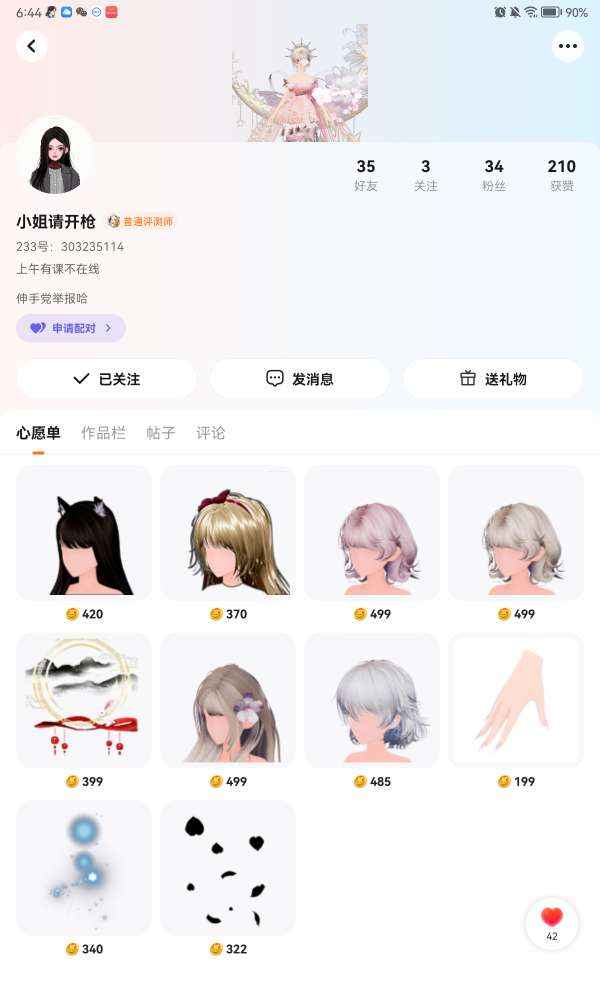
Task: Tap the floating heart like button
Action: tap(552, 923)
